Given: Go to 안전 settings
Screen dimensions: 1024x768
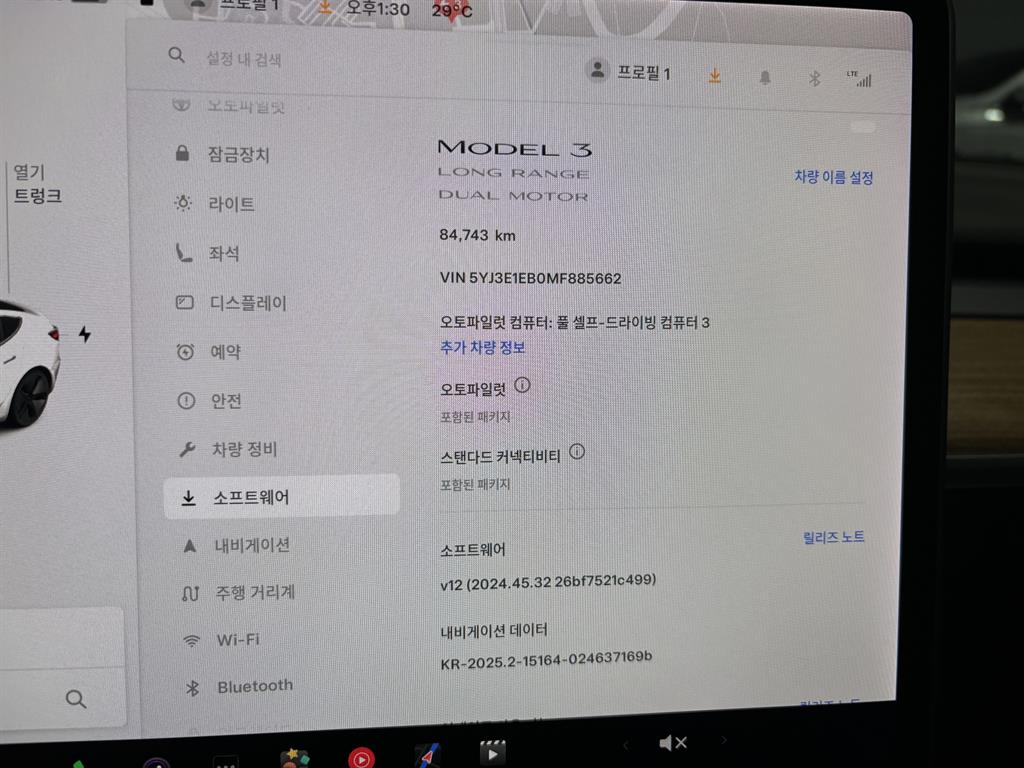Looking at the screenshot, I should 225,401.
